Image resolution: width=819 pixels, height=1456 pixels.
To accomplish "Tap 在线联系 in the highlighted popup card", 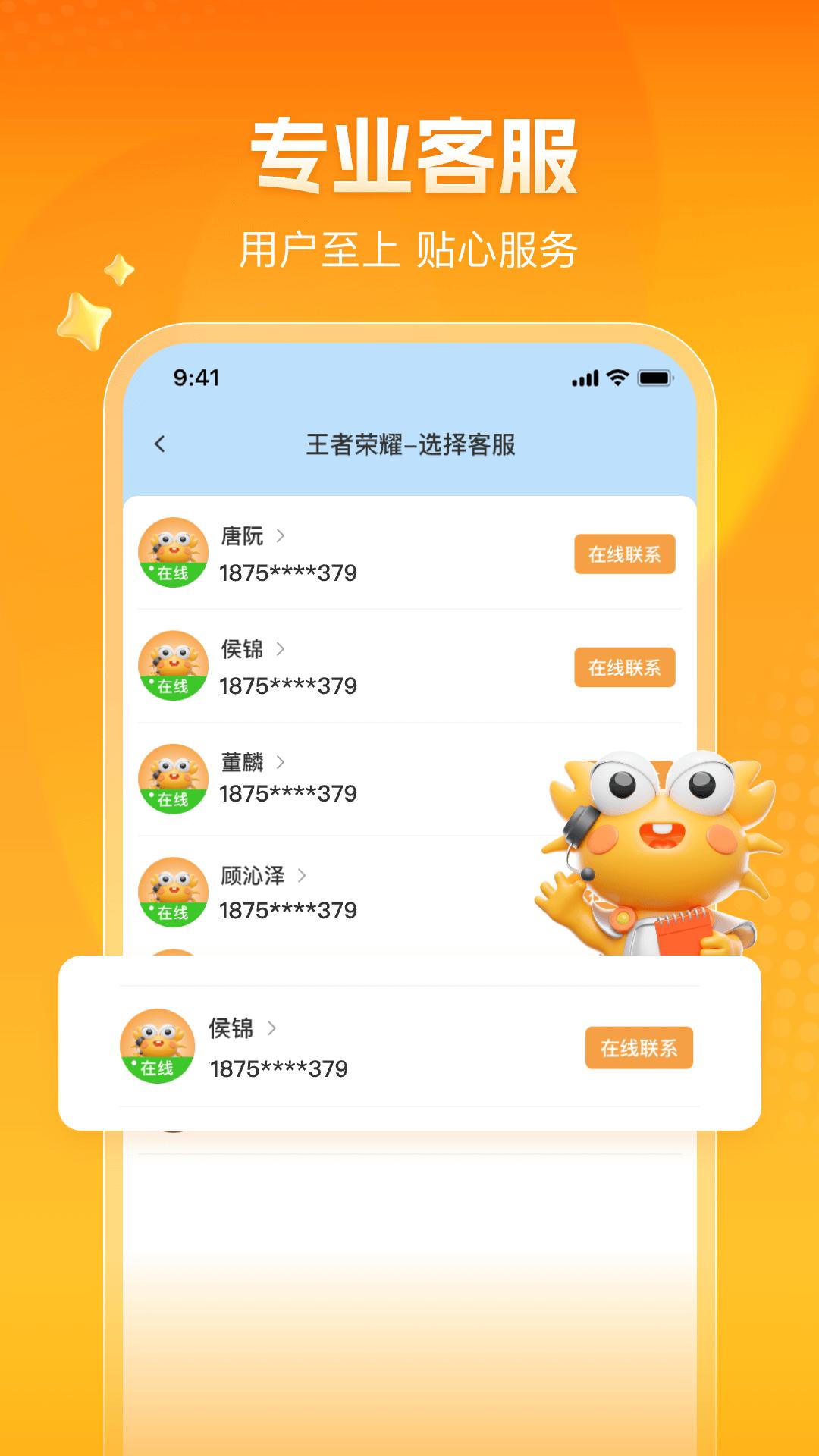I will tap(640, 1046).
